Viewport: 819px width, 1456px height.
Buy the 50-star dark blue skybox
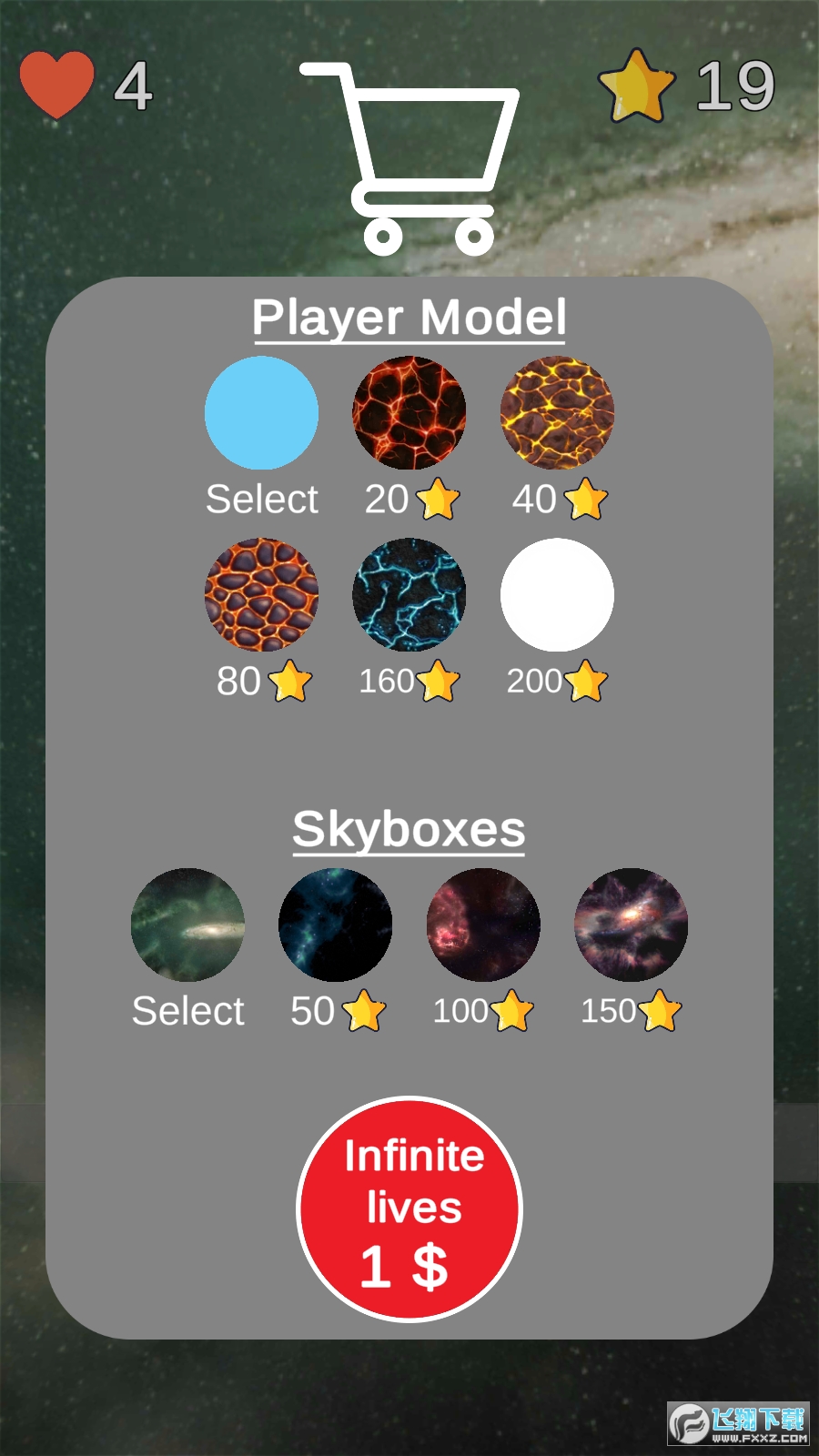(336, 925)
